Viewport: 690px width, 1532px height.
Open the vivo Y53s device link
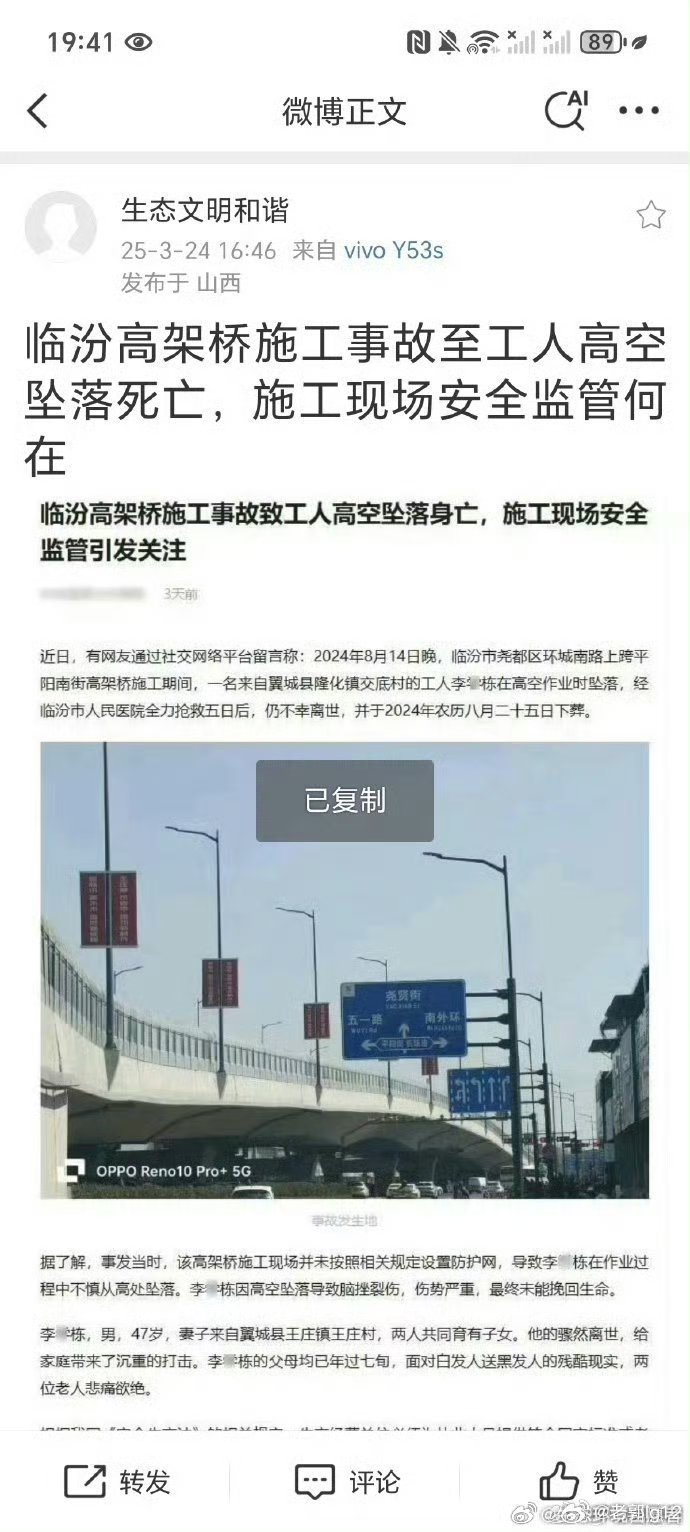coord(393,250)
